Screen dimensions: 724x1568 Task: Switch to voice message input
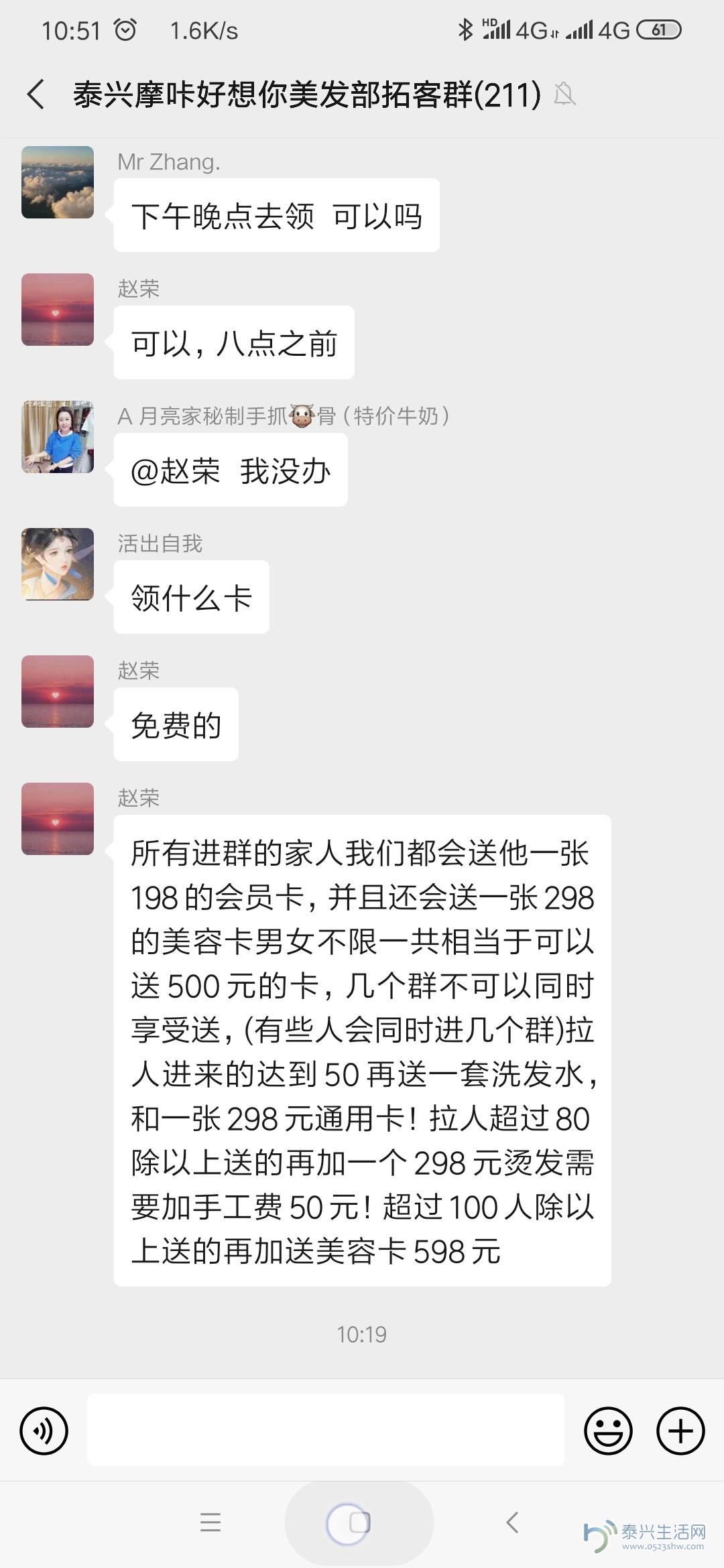coord(44,1431)
